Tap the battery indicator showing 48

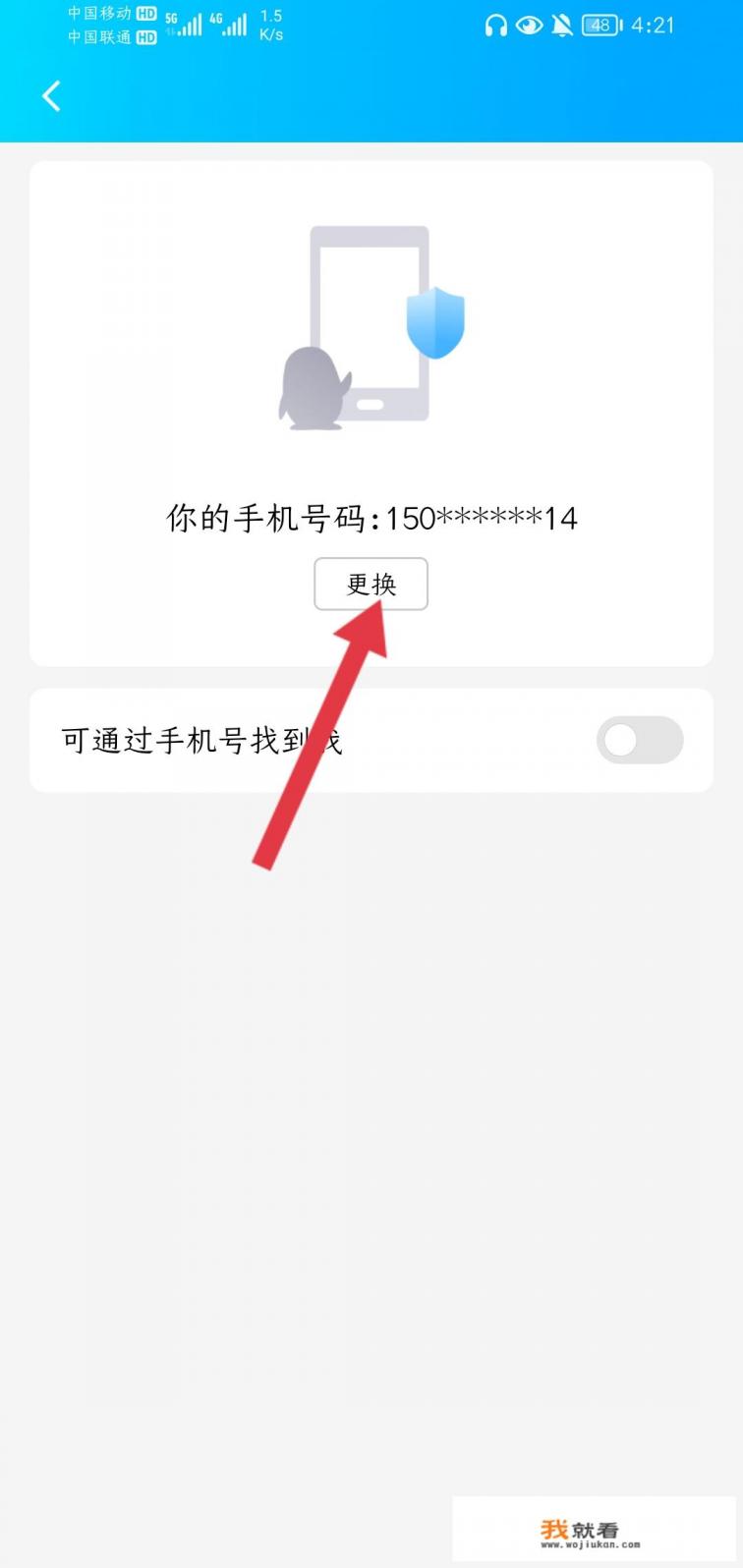click(x=600, y=25)
